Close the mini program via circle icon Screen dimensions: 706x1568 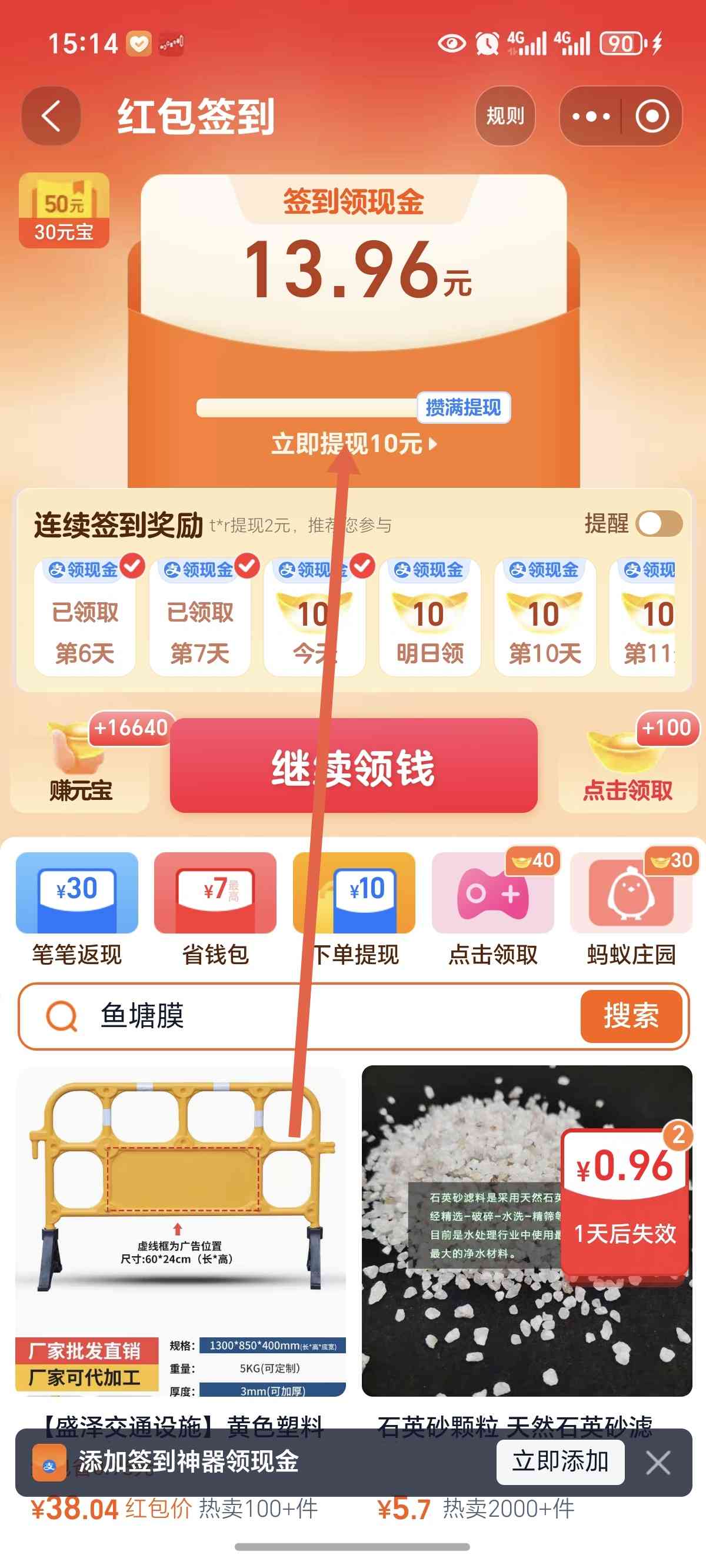tap(652, 115)
